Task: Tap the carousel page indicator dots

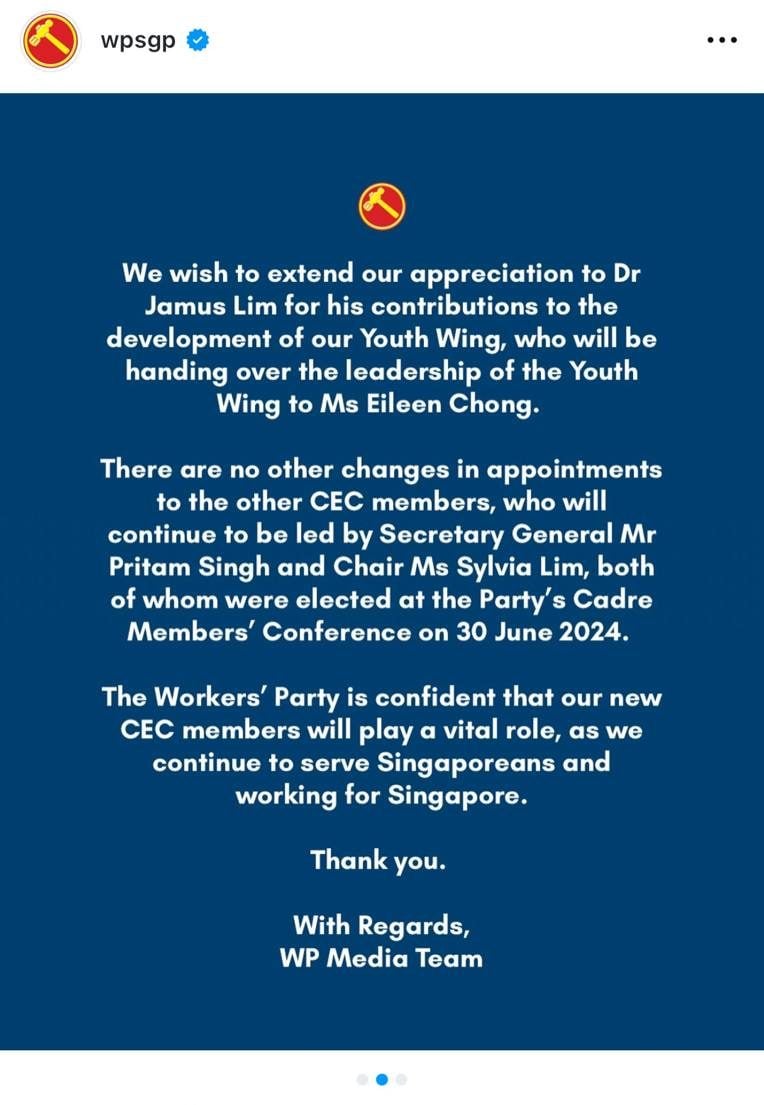Action: [x=381, y=1079]
